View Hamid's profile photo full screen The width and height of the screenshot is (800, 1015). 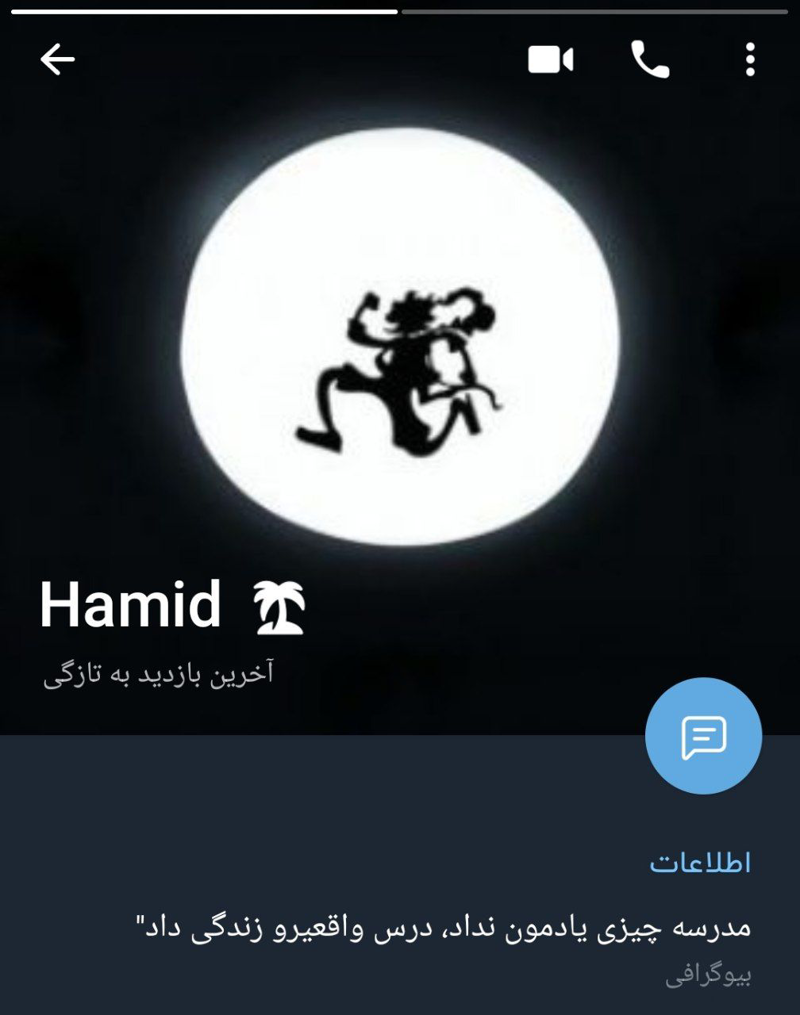(400, 335)
